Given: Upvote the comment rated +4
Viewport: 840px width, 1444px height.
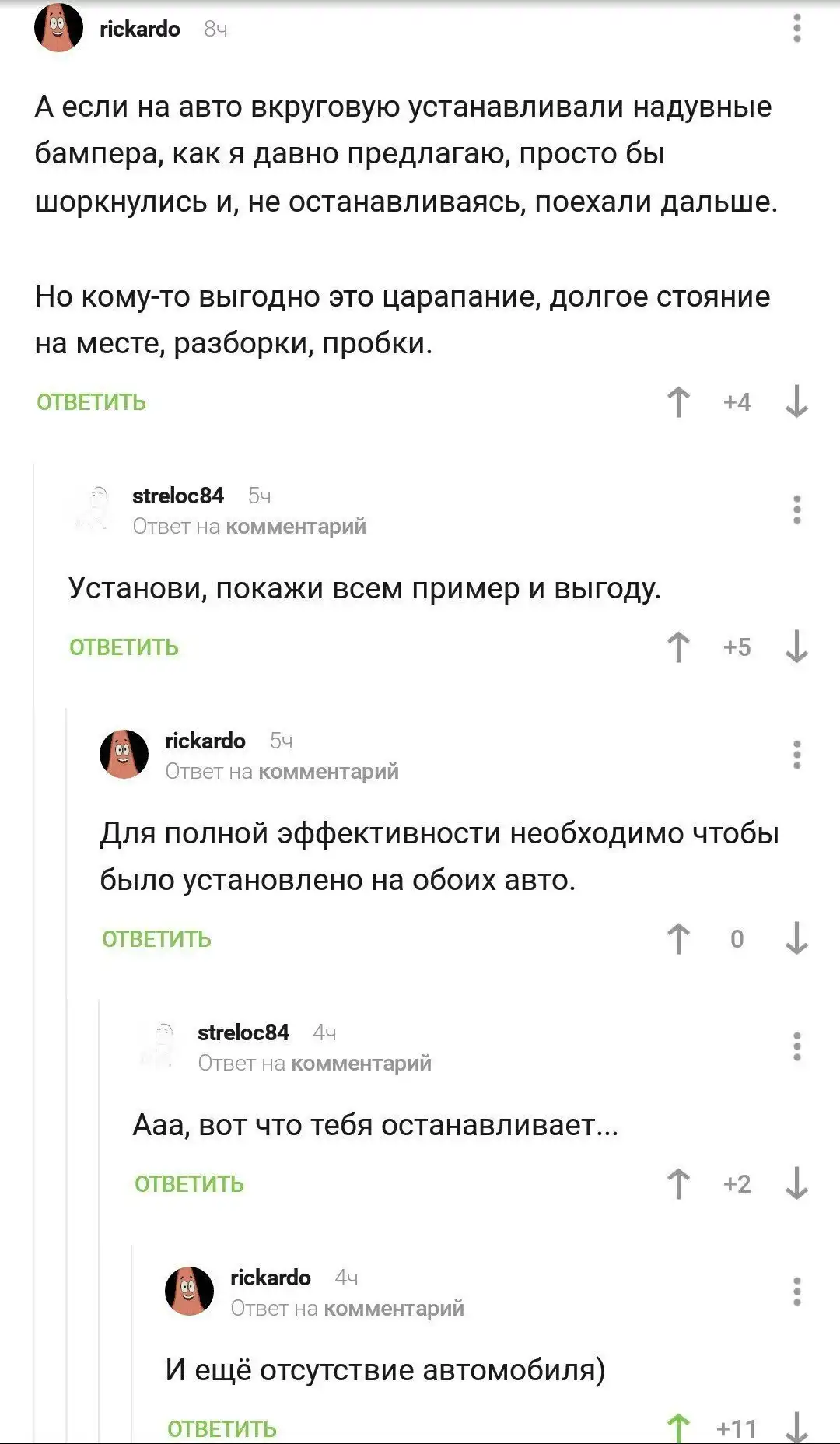Looking at the screenshot, I should tap(678, 402).
